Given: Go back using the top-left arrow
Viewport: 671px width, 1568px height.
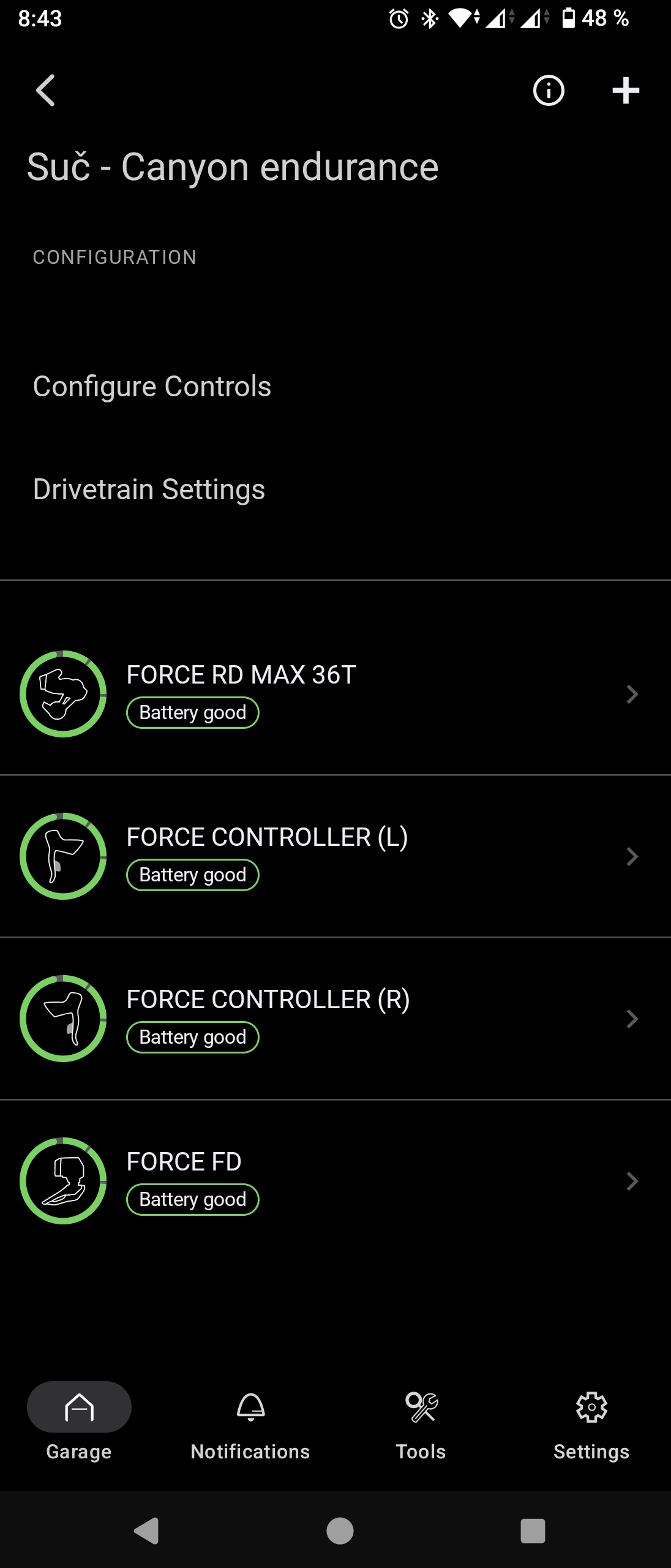Looking at the screenshot, I should pyautogui.click(x=46, y=91).
